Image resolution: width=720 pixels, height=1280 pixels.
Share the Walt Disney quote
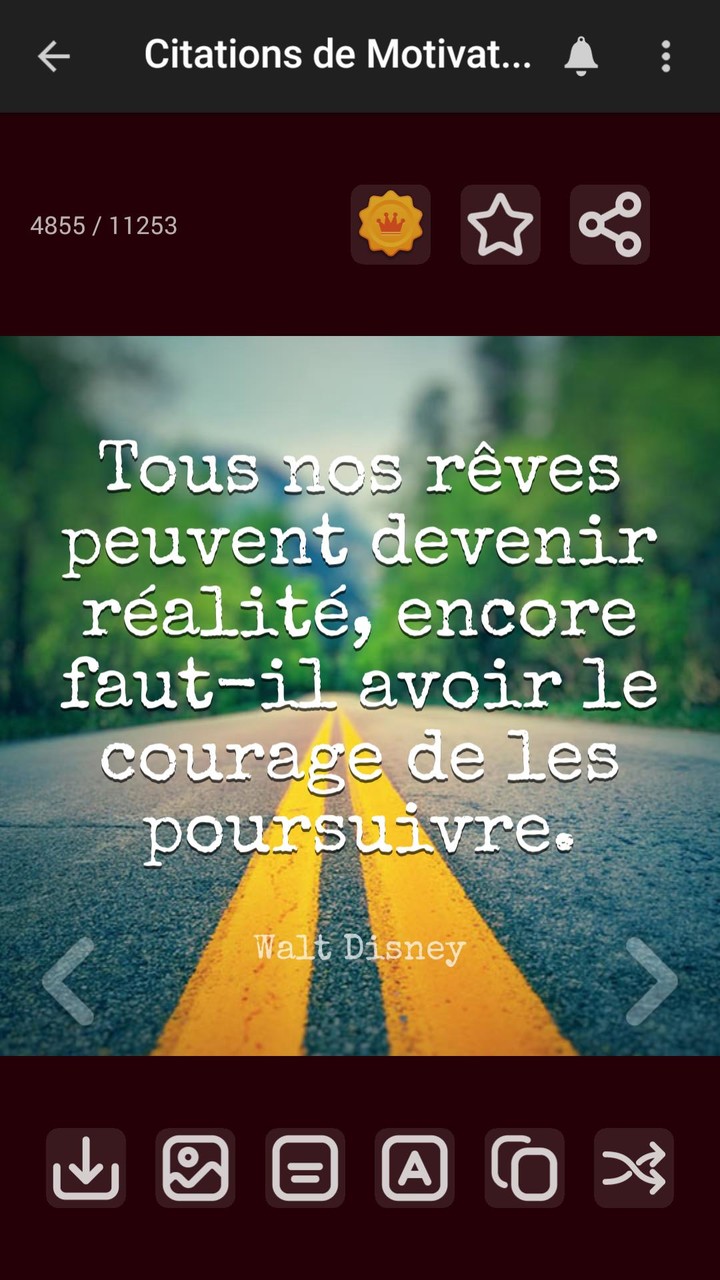(x=610, y=224)
